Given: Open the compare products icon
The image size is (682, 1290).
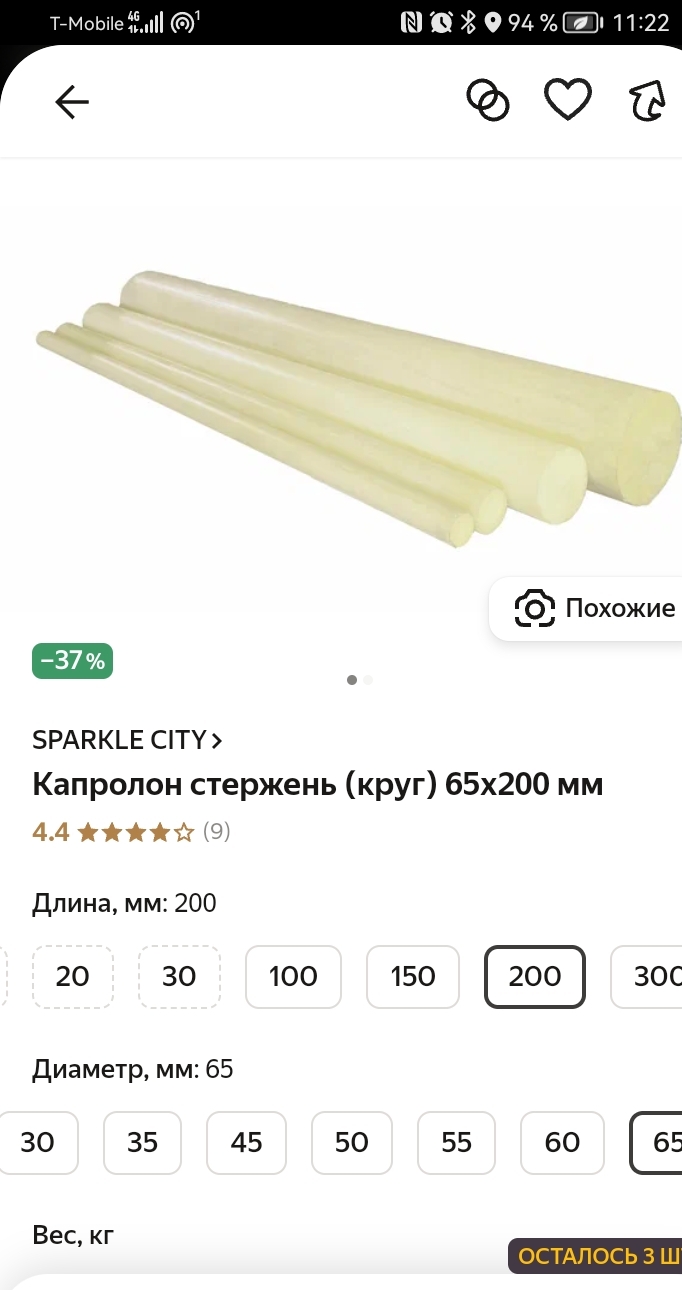Looking at the screenshot, I should [488, 100].
